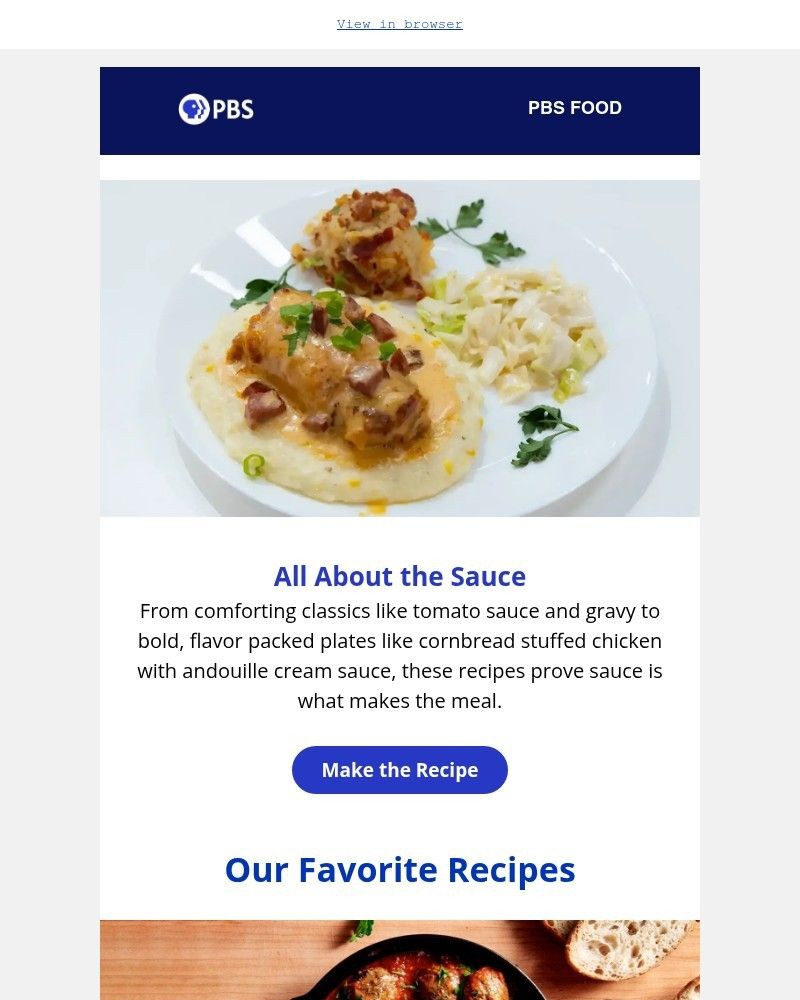The width and height of the screenshot is (800, 1000).
Task: Tap the PBS wordmark beside the logo circle
Action: point(232,109)
